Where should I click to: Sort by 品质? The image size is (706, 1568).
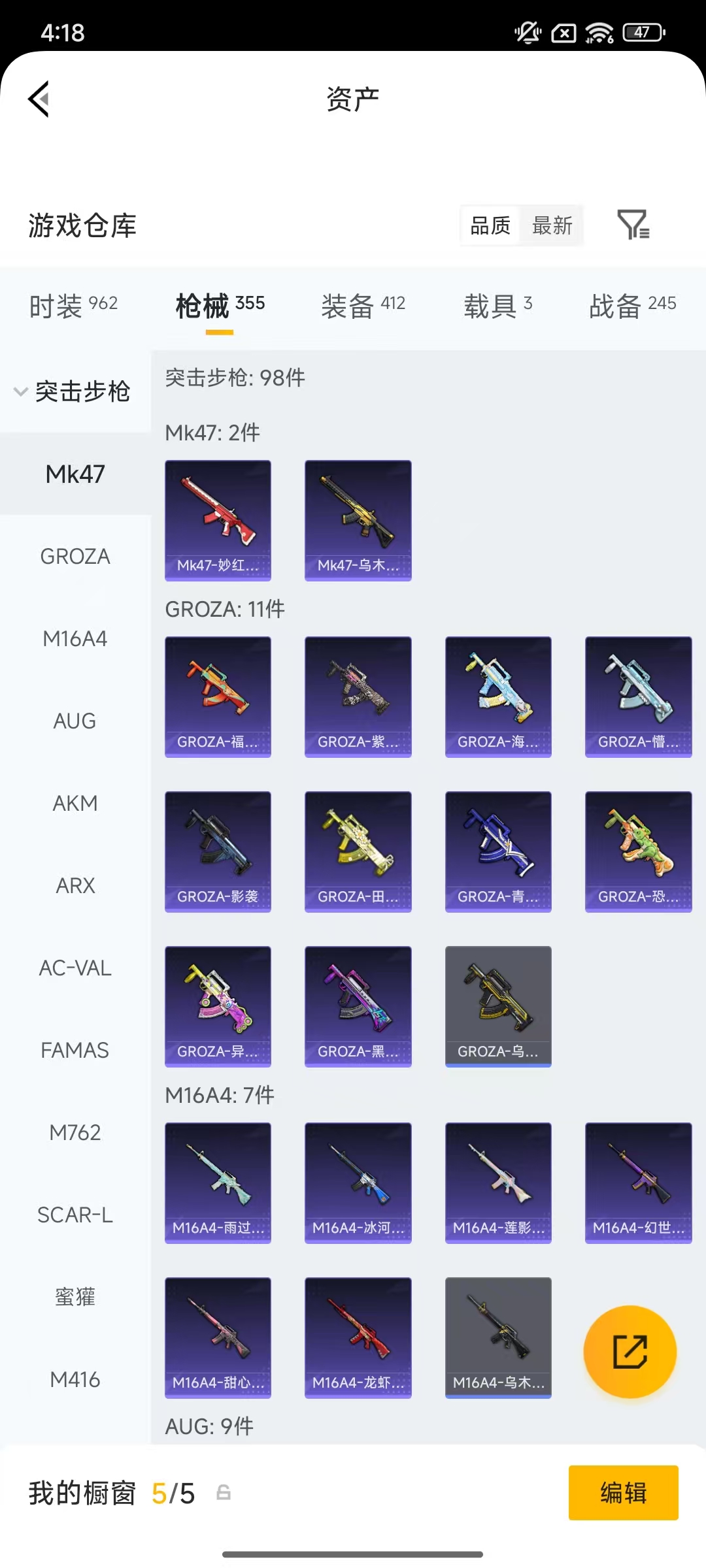[x=490, y=226]
